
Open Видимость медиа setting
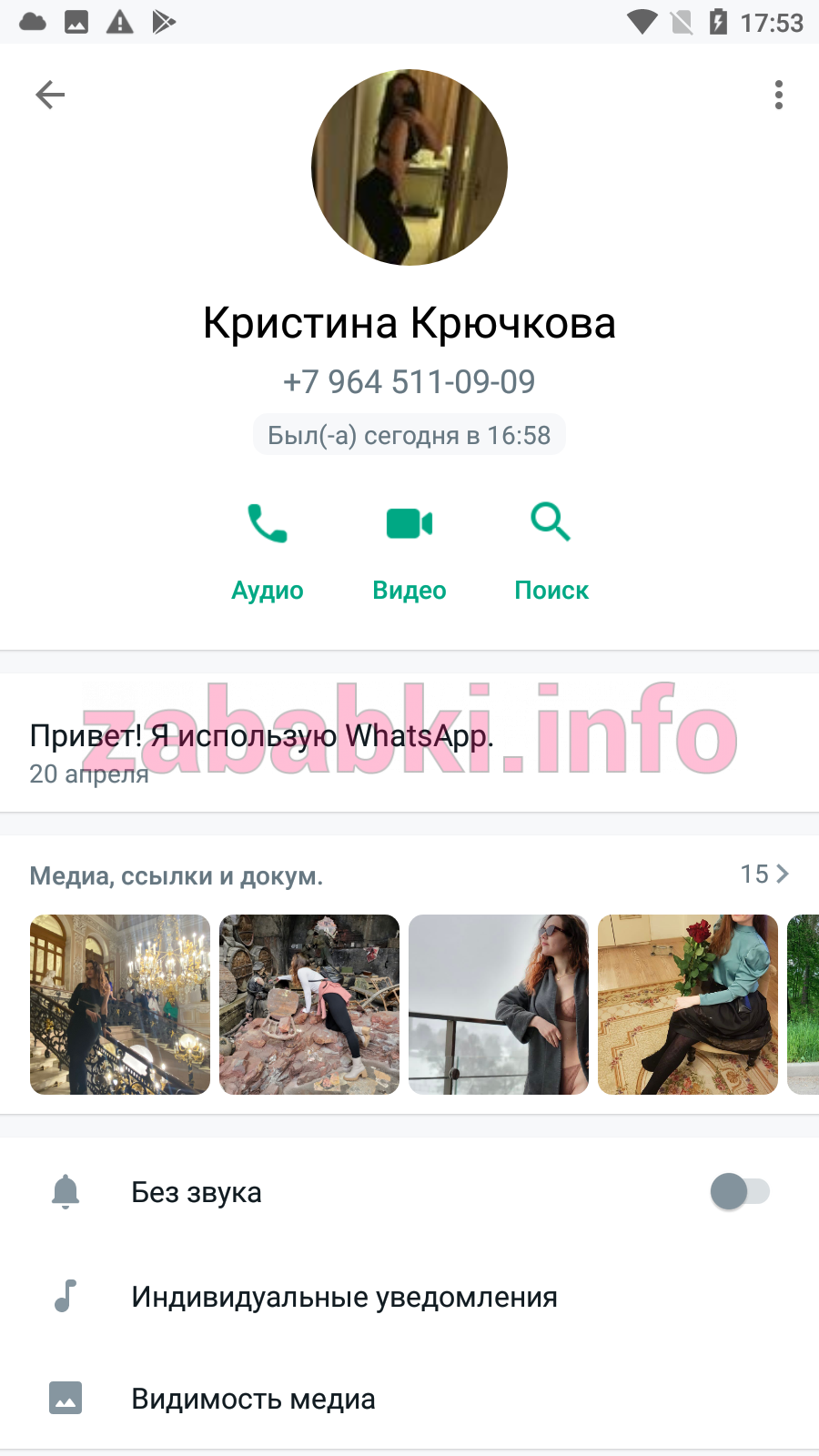409,1398
